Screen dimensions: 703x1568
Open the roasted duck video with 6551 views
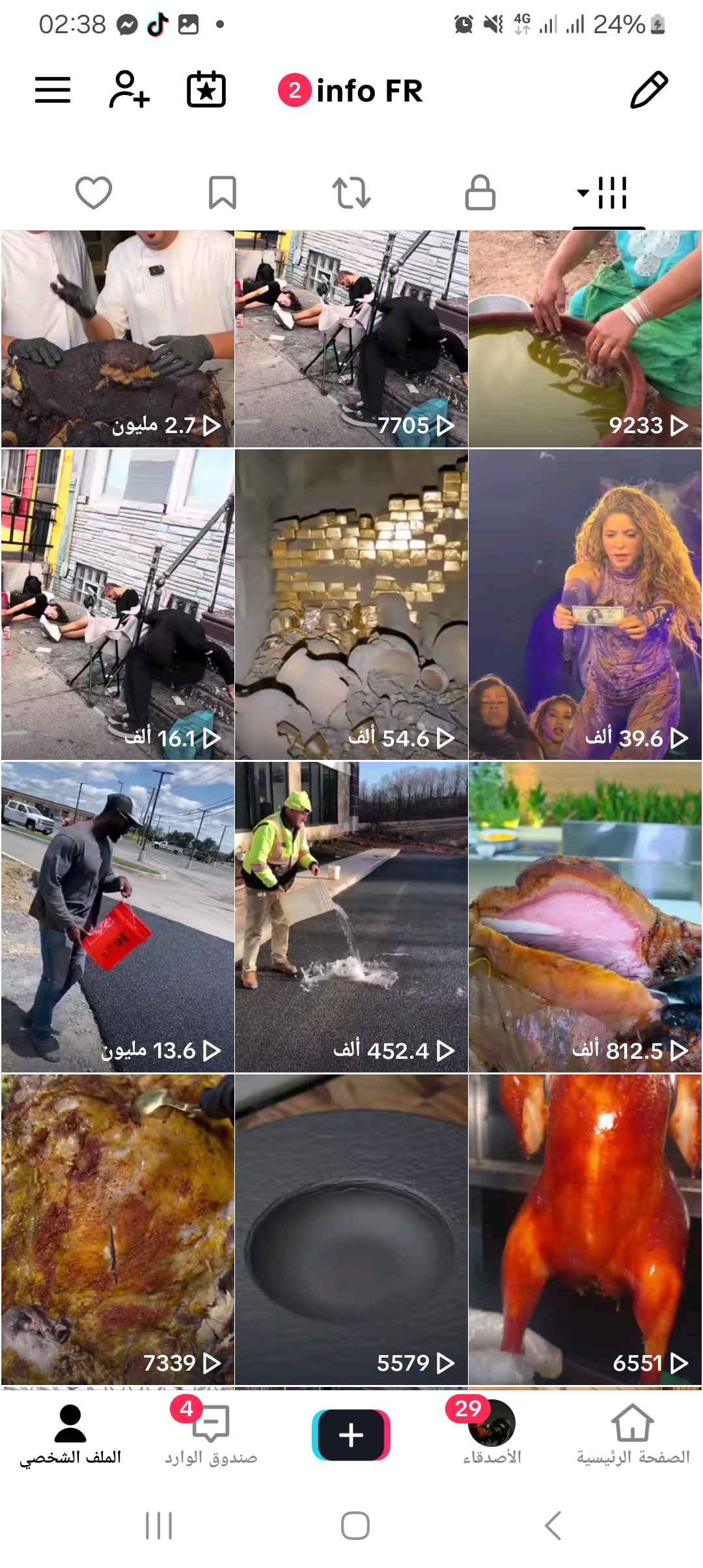click(585, 1229)
